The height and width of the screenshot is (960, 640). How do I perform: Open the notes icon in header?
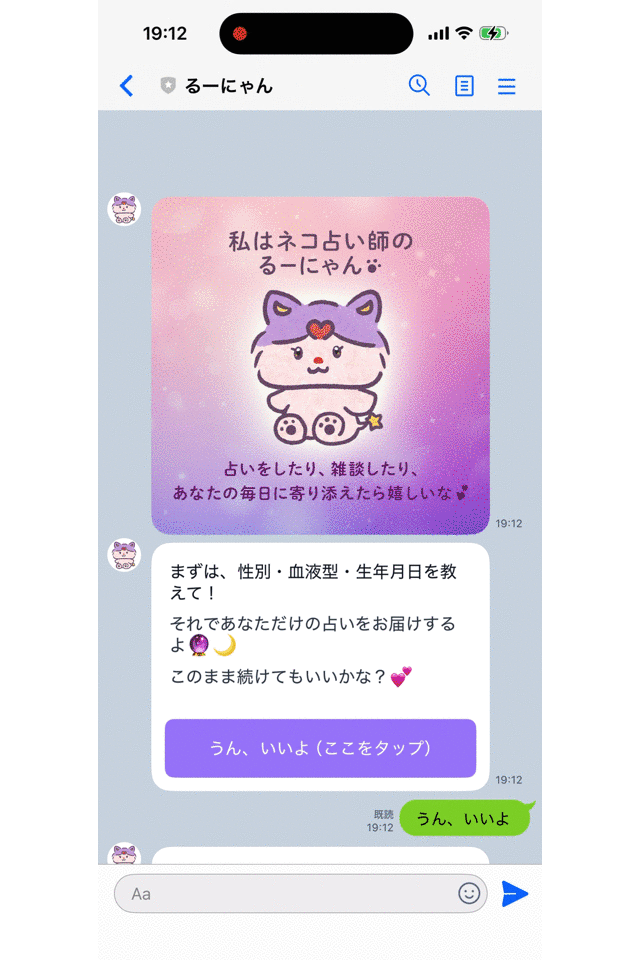tap(464, 86)
